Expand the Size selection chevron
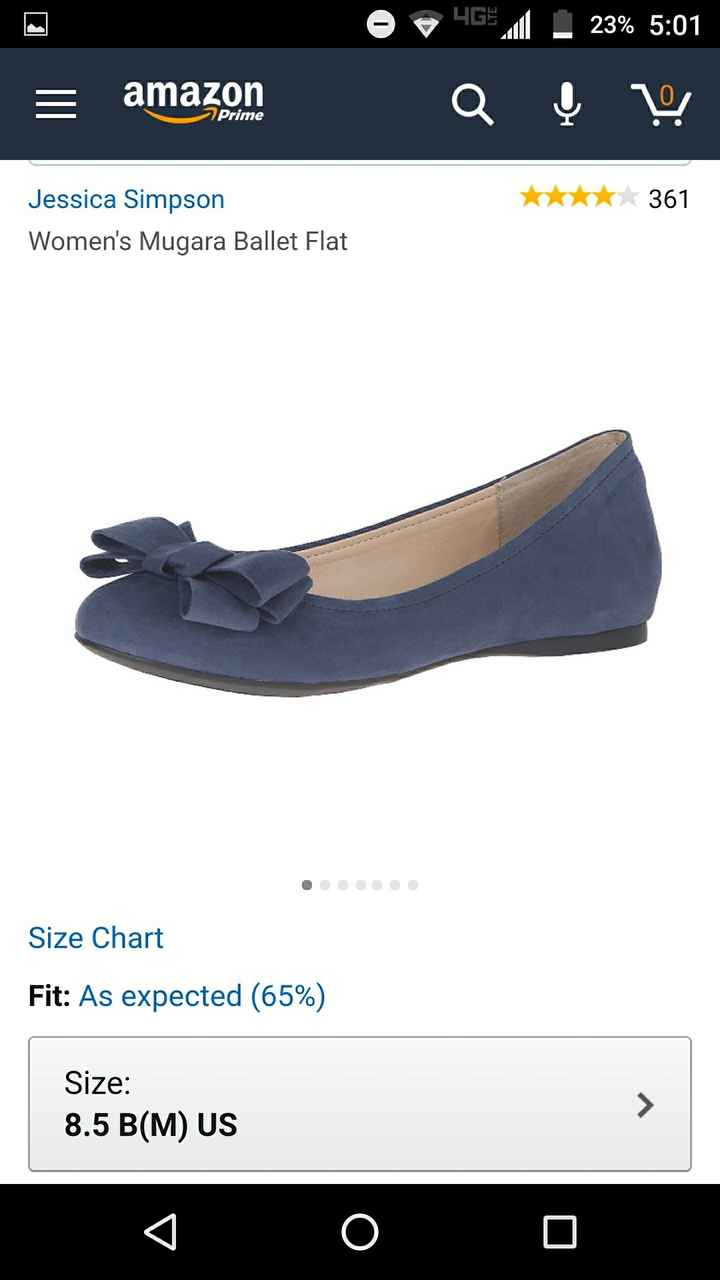Screen dimensions: 720x1280 tap(645, 1105)
